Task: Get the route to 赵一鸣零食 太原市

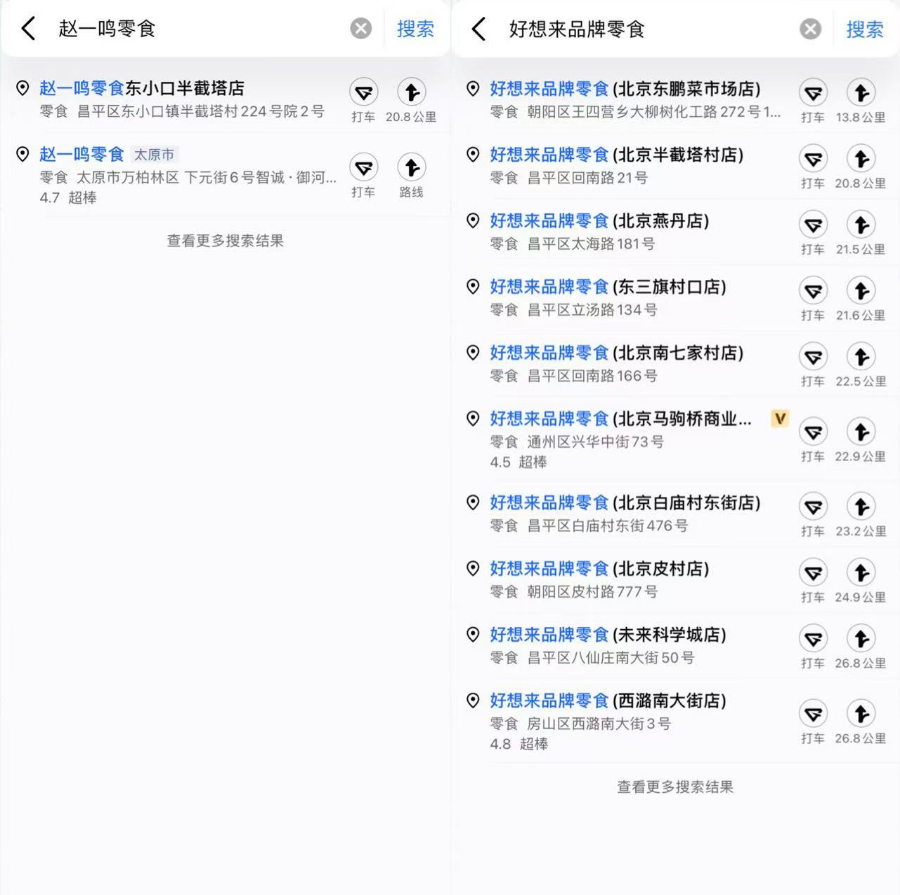Action: pos(411,173)
